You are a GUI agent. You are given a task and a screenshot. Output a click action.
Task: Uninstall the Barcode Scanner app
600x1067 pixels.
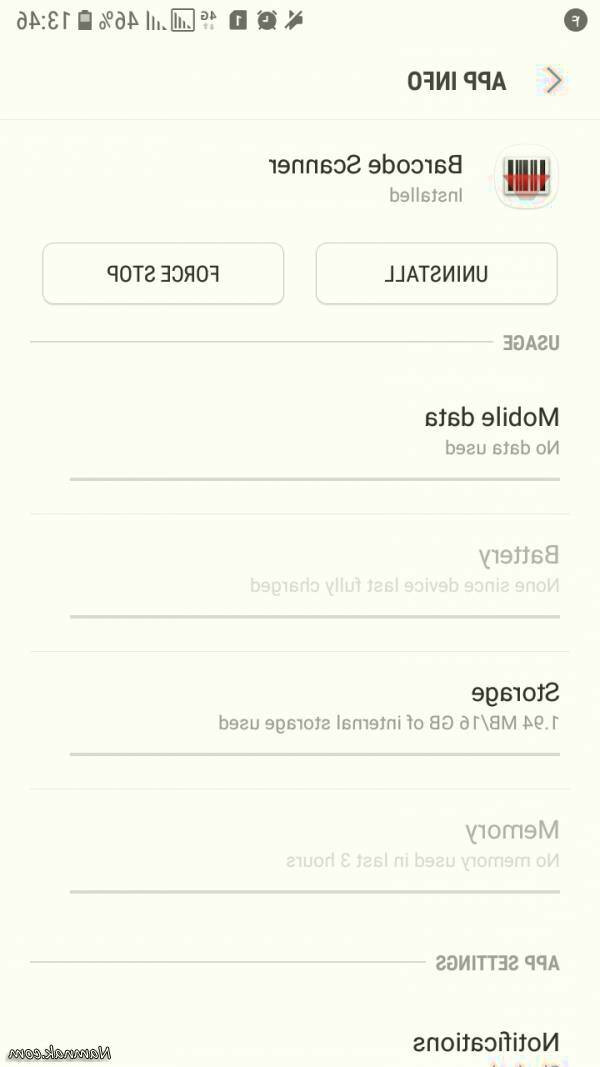point(436,274)
